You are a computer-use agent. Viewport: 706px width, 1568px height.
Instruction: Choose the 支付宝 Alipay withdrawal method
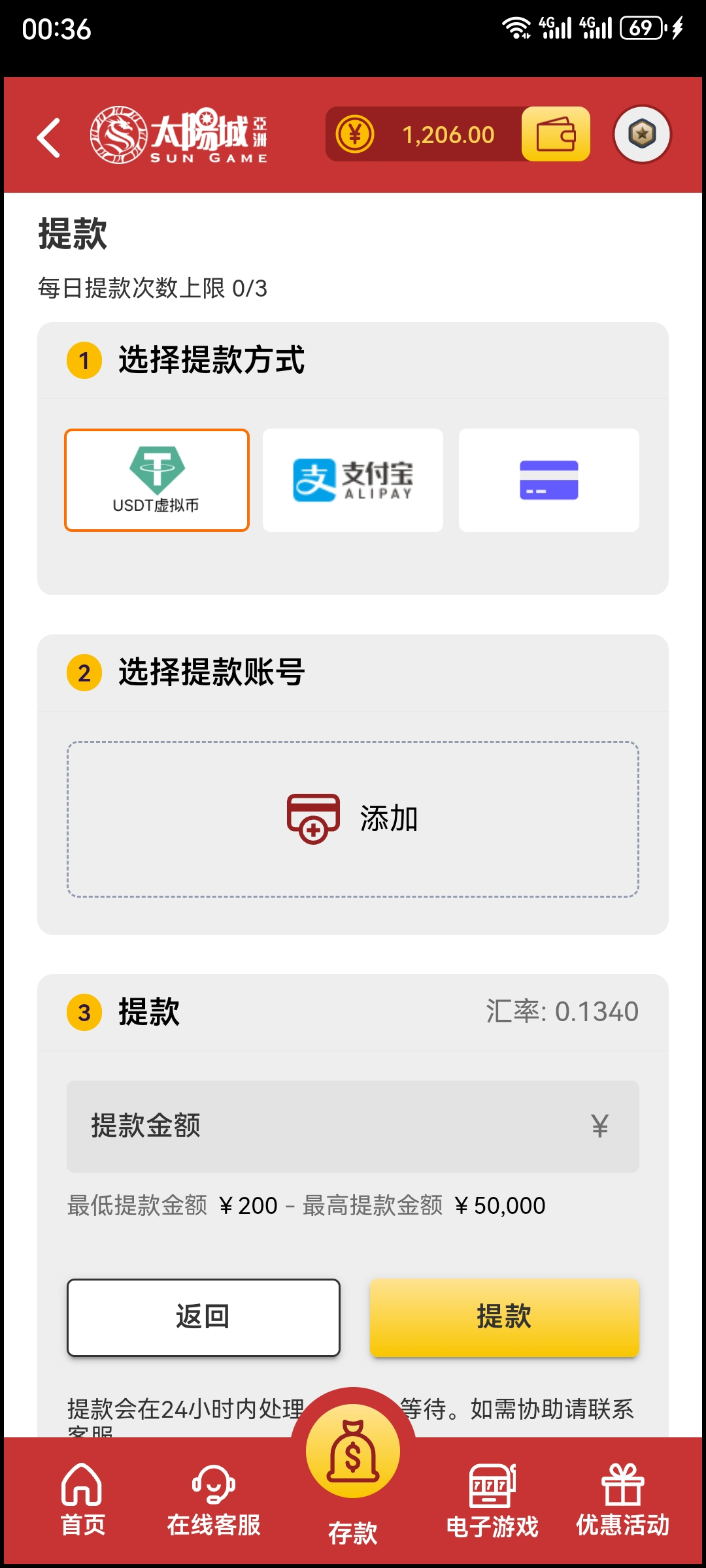click(353, 480)
